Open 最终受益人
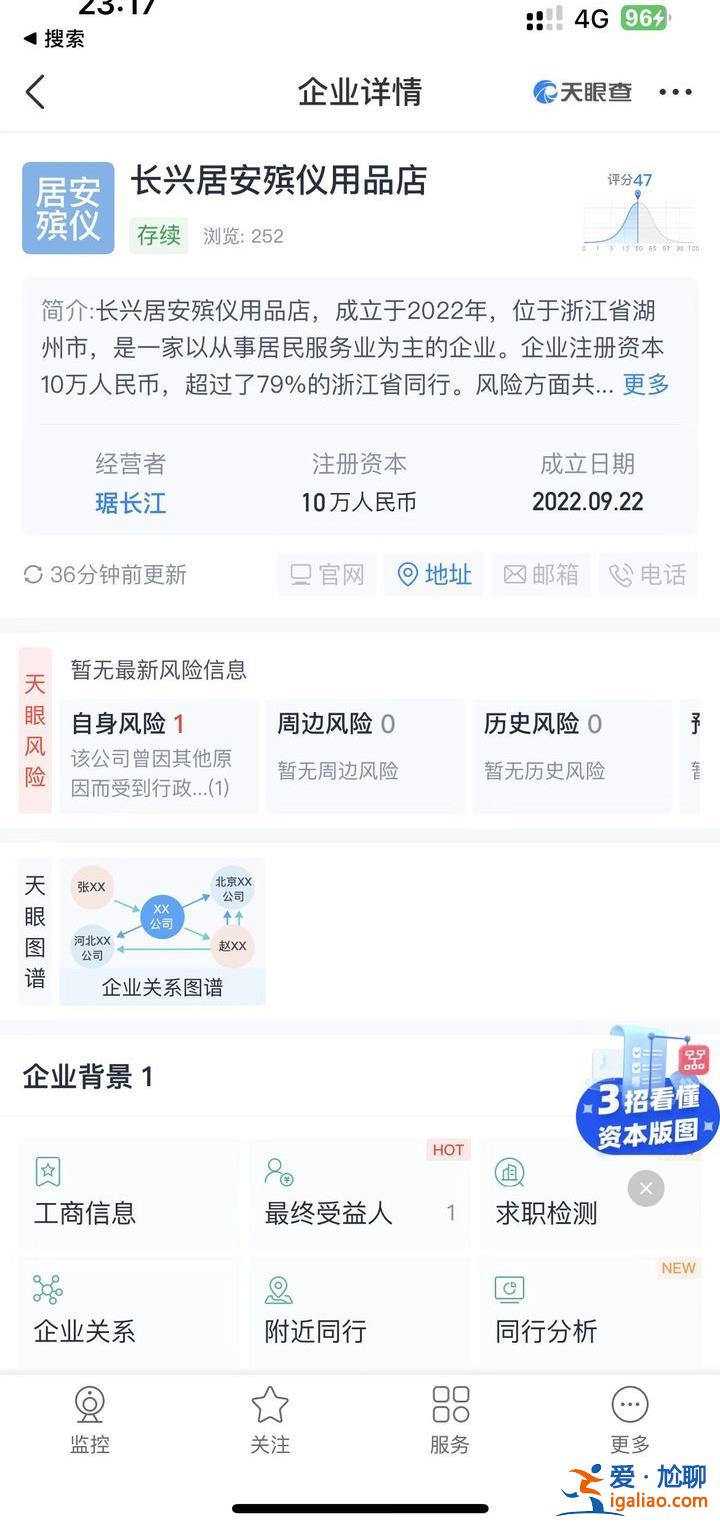720x1528 pixels. click(x=360, y=1193)
